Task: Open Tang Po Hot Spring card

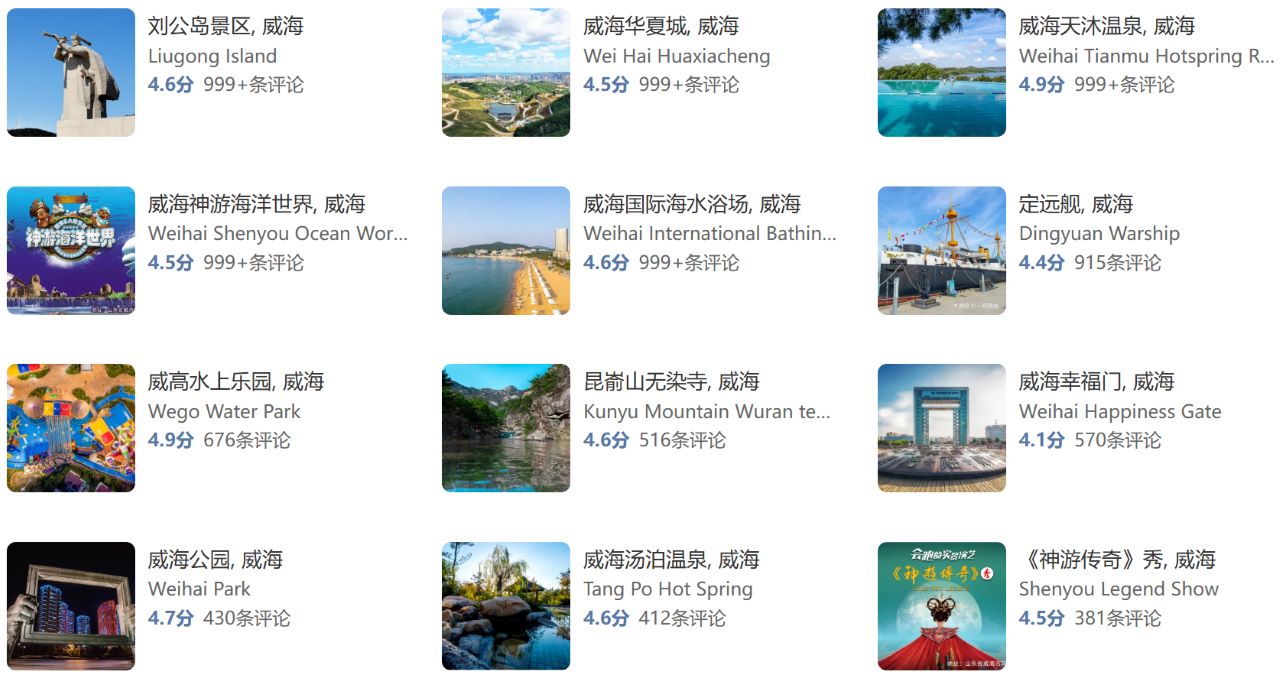Action: [x=671, y=560]
